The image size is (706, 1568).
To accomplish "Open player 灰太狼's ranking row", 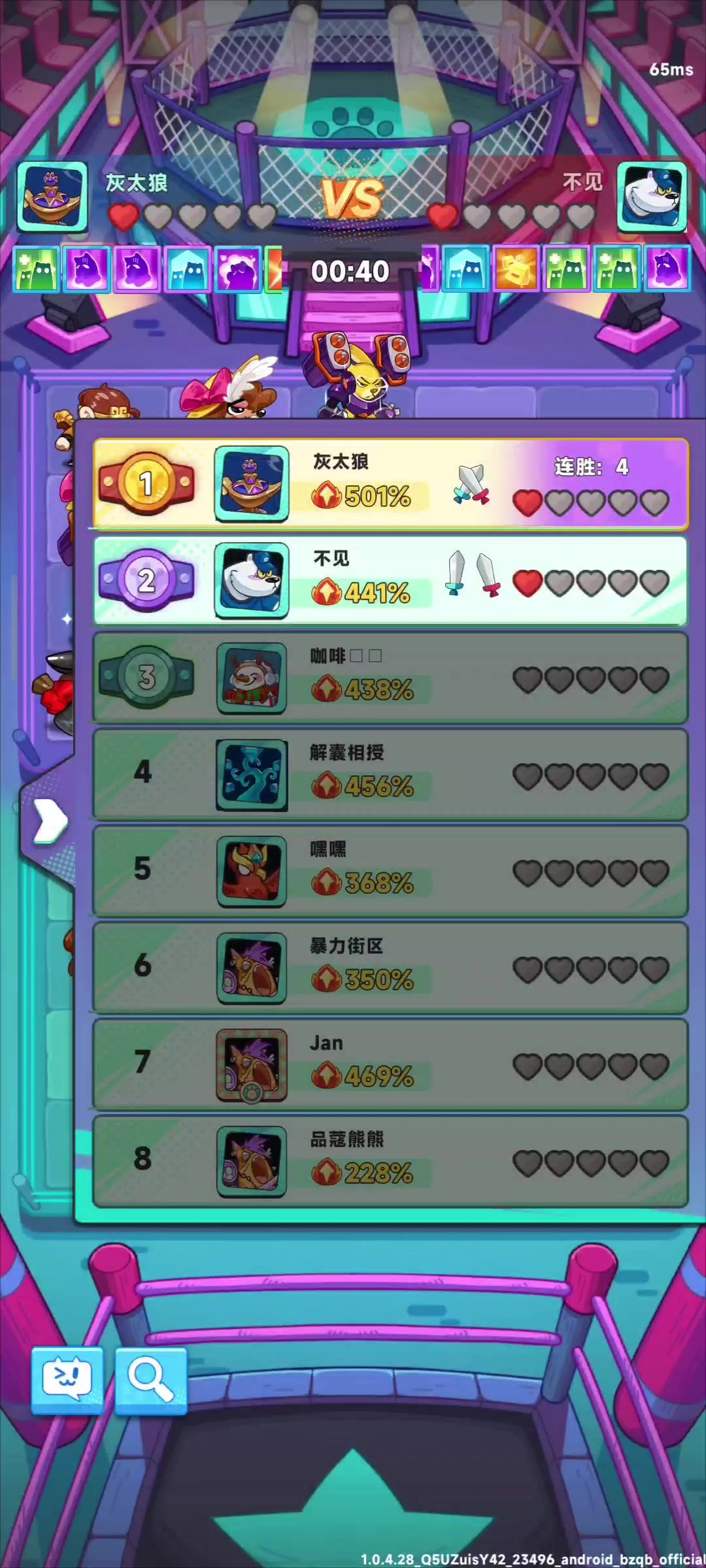I will [x=390, y=483].
